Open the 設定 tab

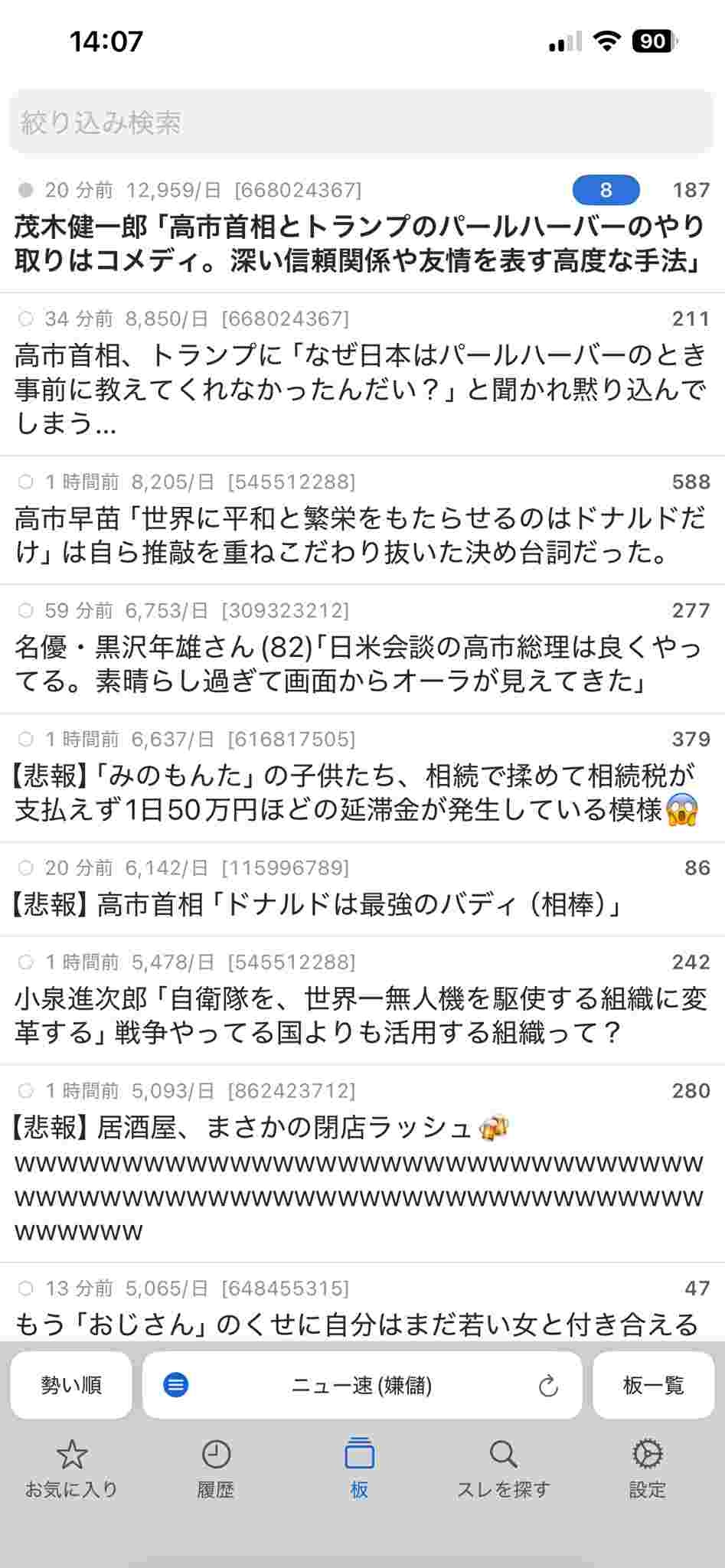(x=647, y=1468)
